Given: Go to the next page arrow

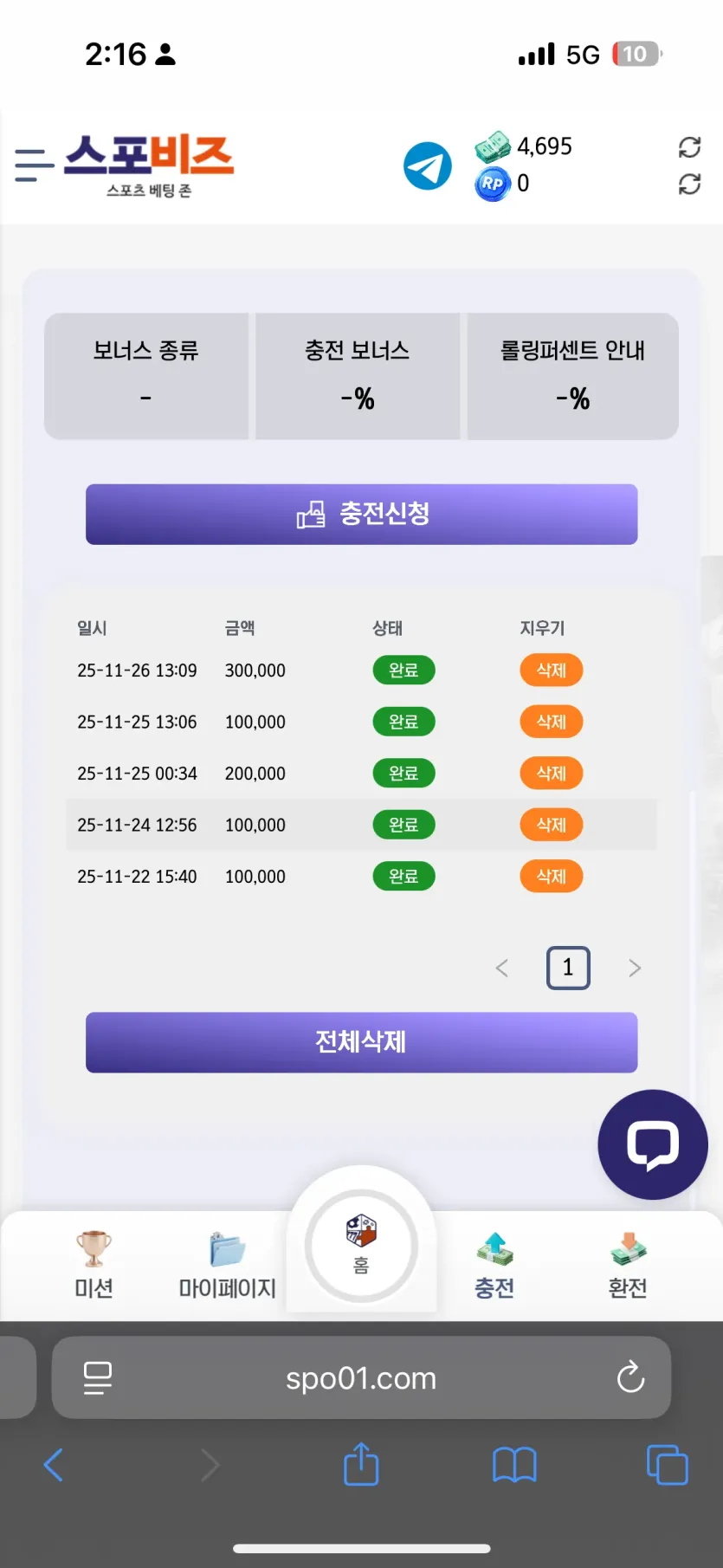Looking at the screenshot, I should (635, 968).
